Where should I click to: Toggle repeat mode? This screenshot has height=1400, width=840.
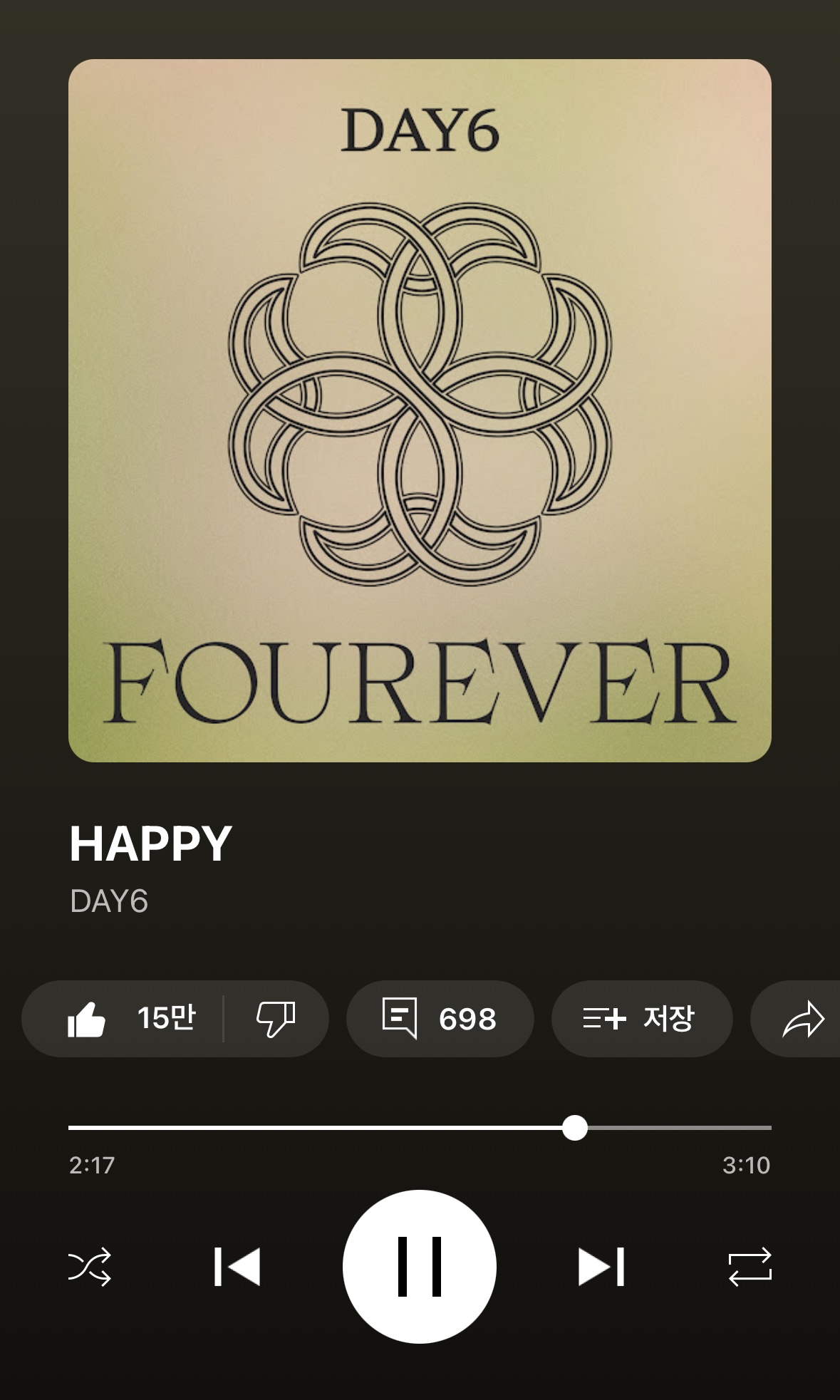pos(750,1267)
